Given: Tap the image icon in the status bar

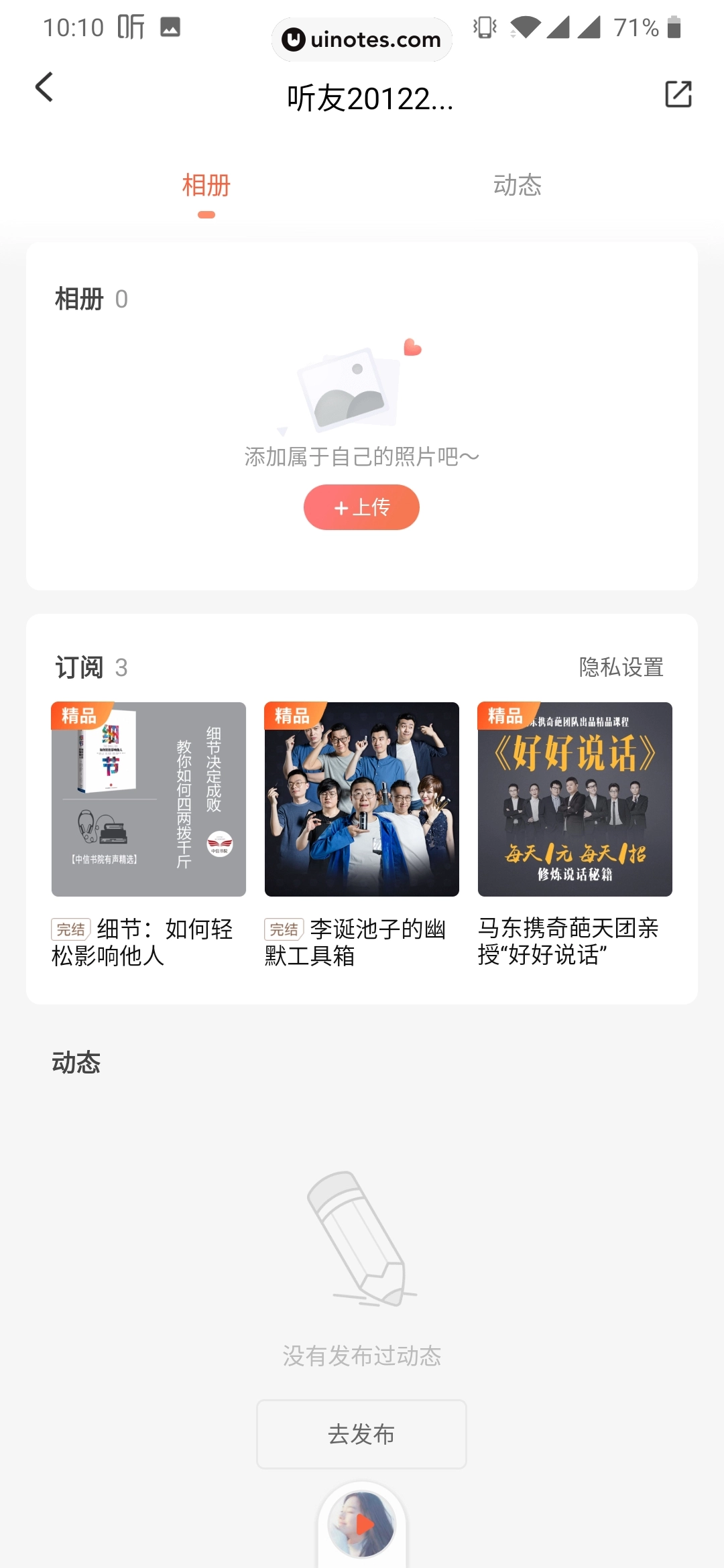Looking at the screenshot, I should coord(171,28).
